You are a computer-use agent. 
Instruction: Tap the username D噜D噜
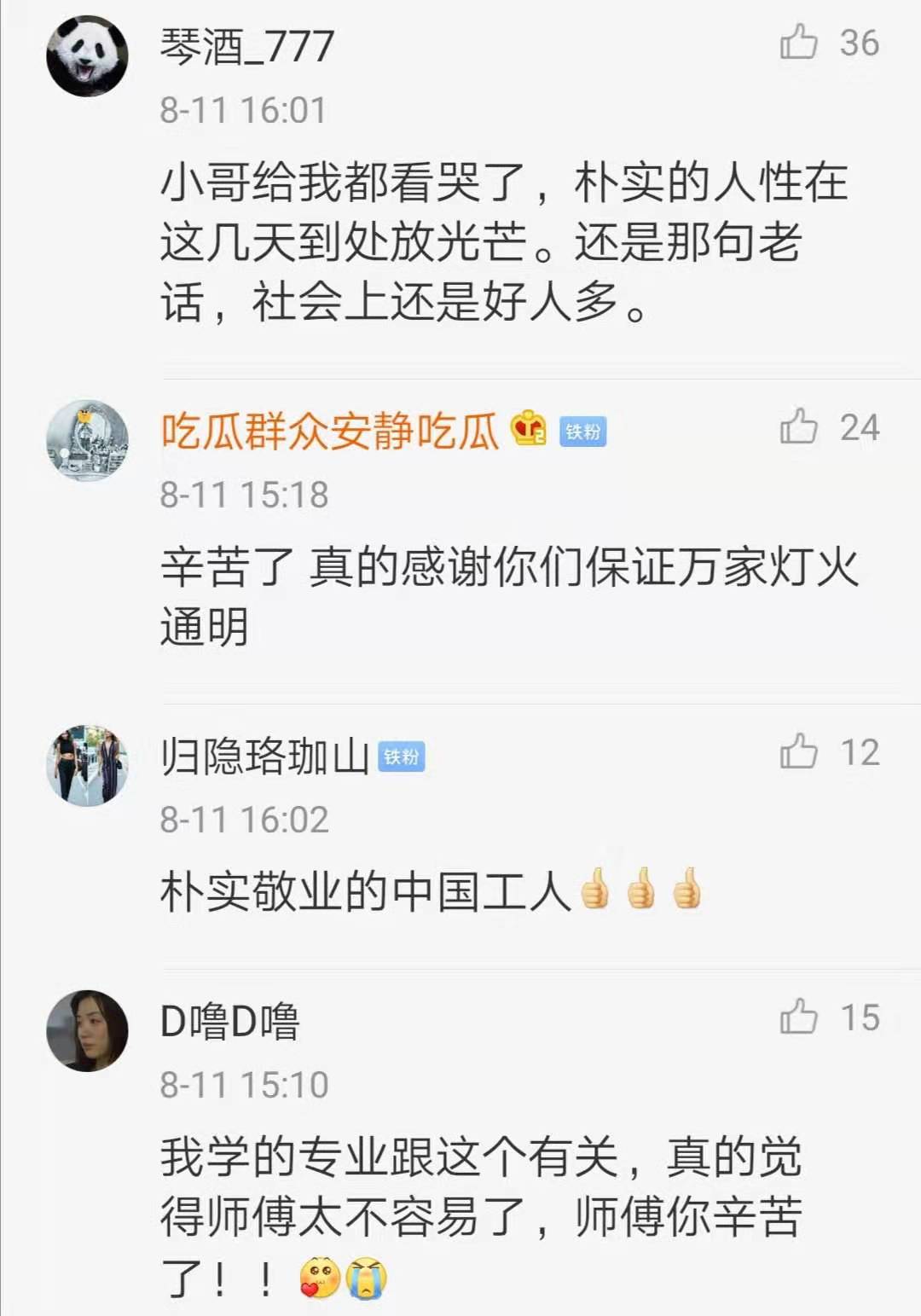coord(229,1021)
